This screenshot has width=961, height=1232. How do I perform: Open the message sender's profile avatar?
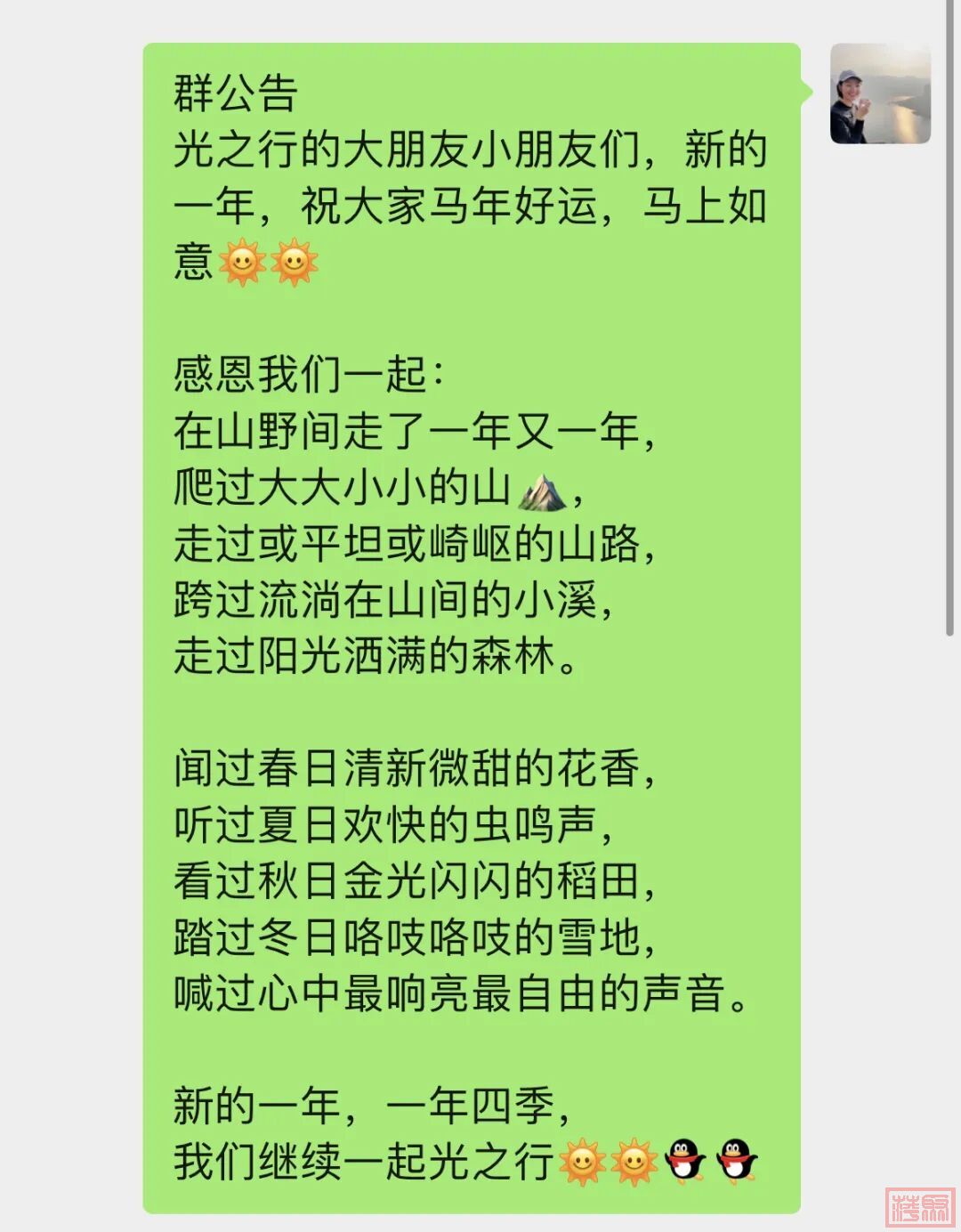point(880,94)
